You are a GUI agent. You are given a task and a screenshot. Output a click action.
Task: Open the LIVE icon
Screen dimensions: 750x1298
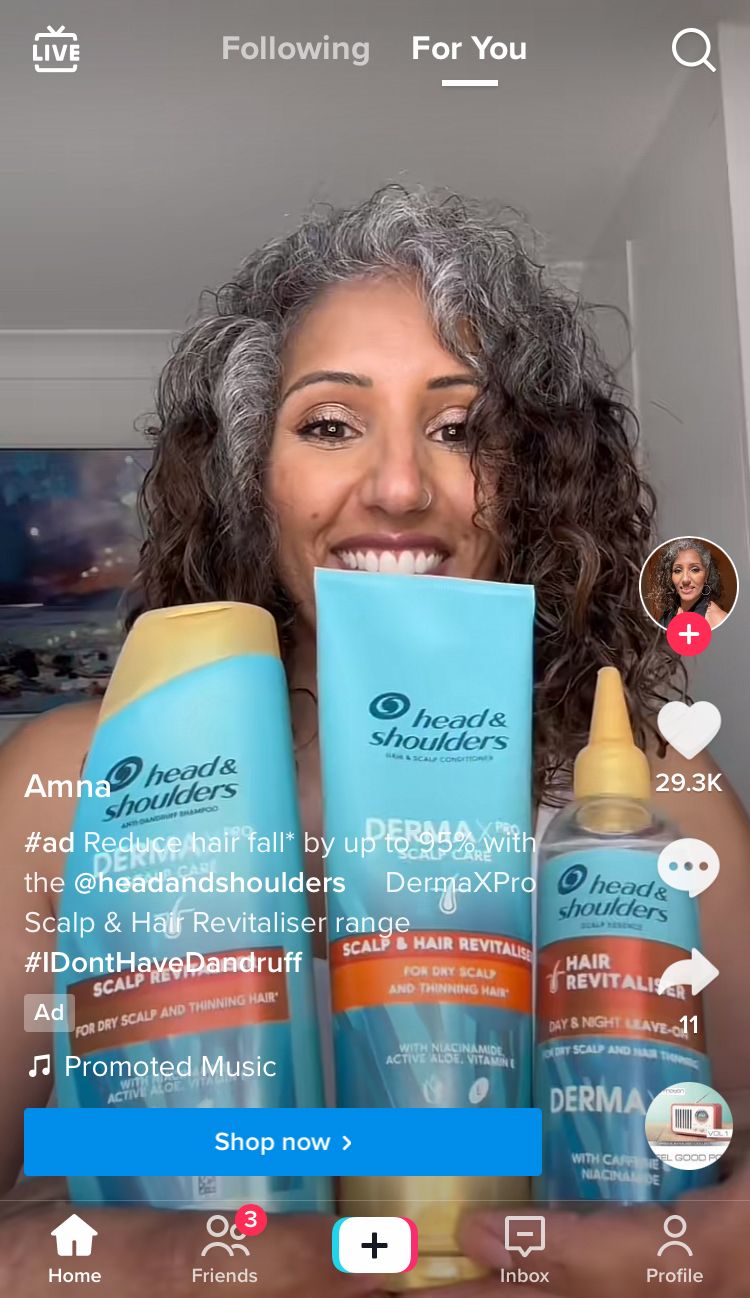(56, 49)
